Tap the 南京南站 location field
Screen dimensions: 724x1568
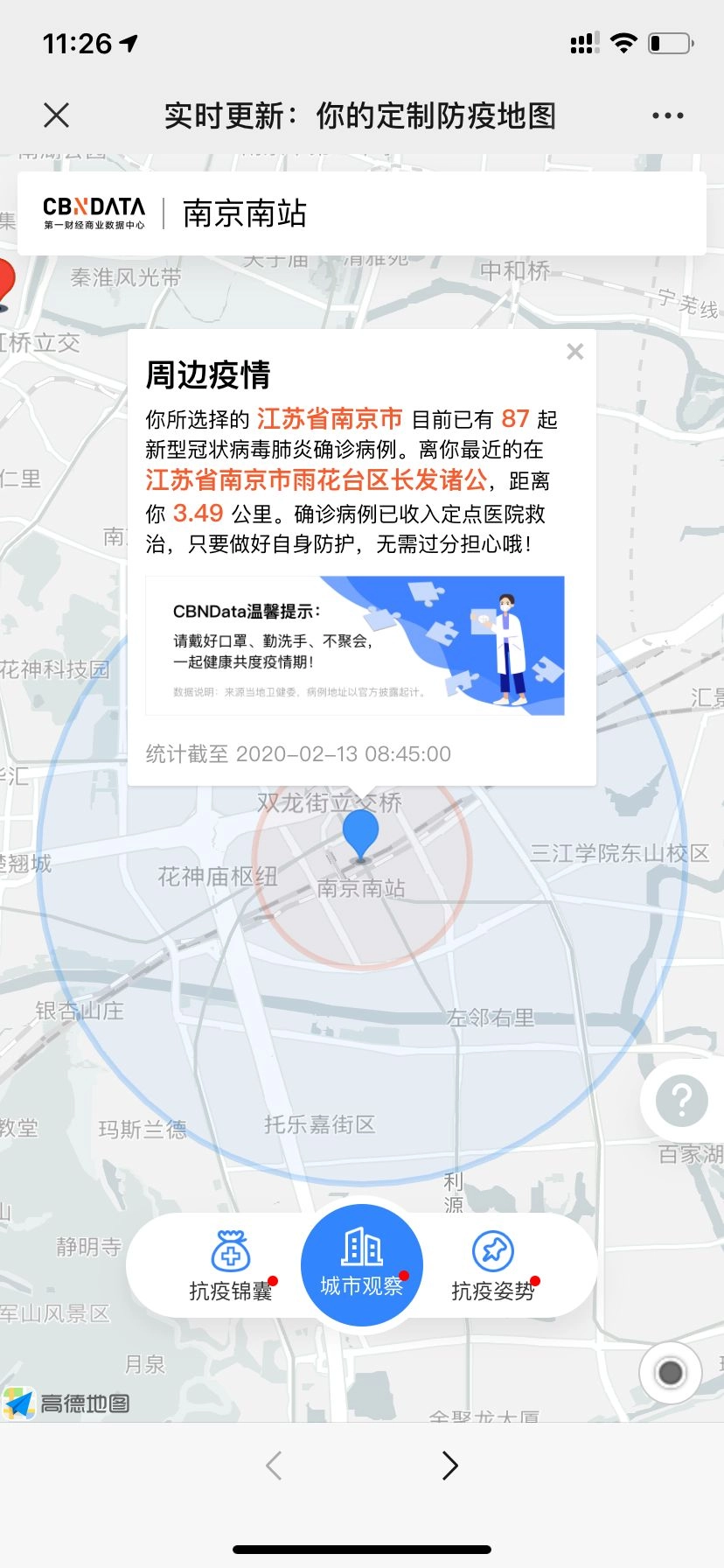[243, 213]
